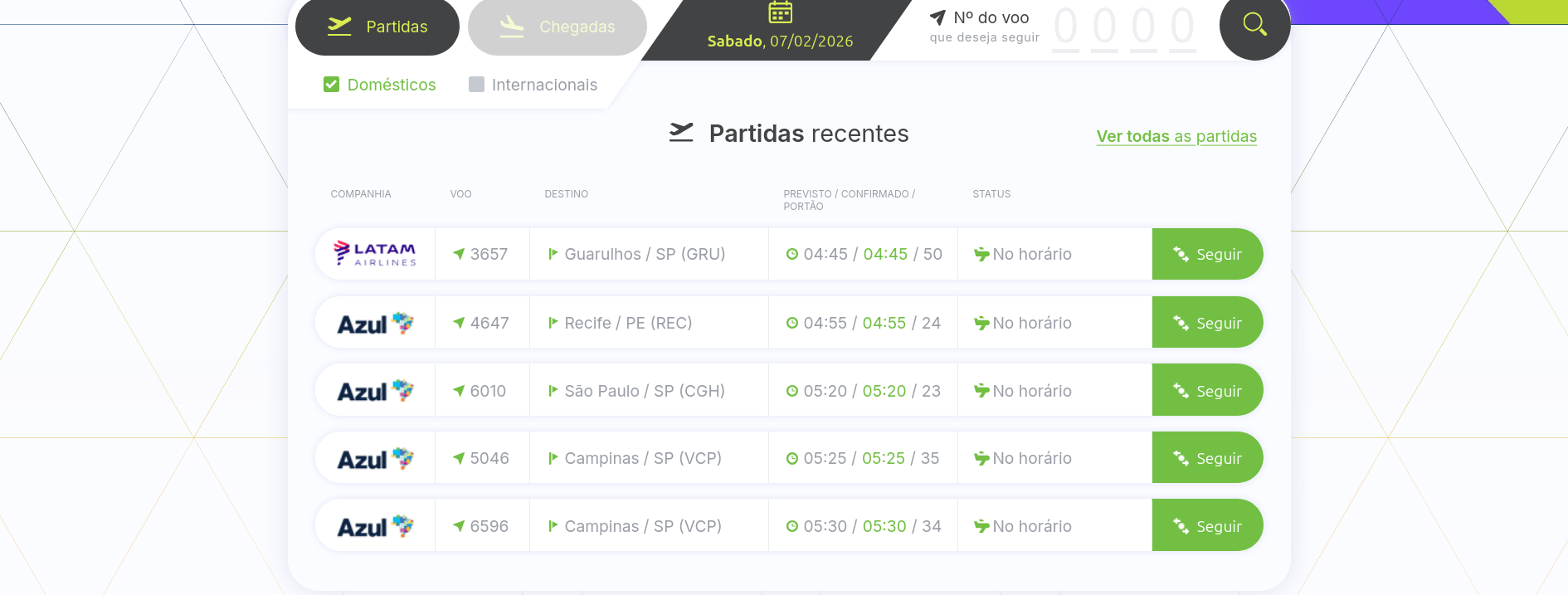Open the date picker for Sabado 07/02/2026
The width and height of the screenshot is (1568, 595).
coord(780,28)
